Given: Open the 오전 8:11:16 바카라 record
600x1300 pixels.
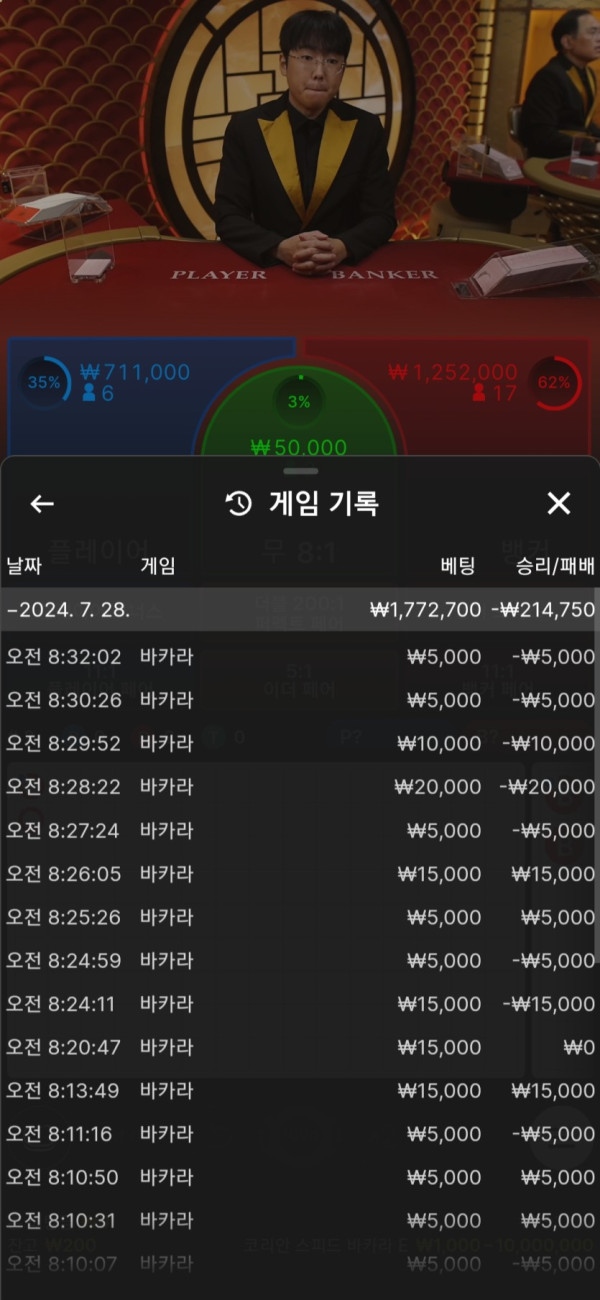Looking at the screenshot, I should point(298,1134).
